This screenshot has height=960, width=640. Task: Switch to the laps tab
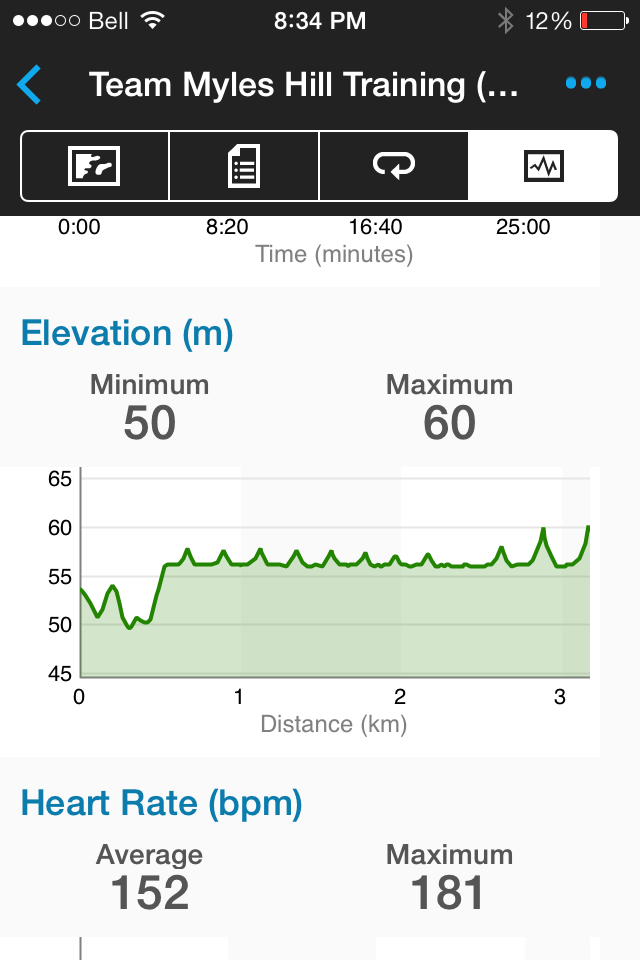(x=394, y=166)
